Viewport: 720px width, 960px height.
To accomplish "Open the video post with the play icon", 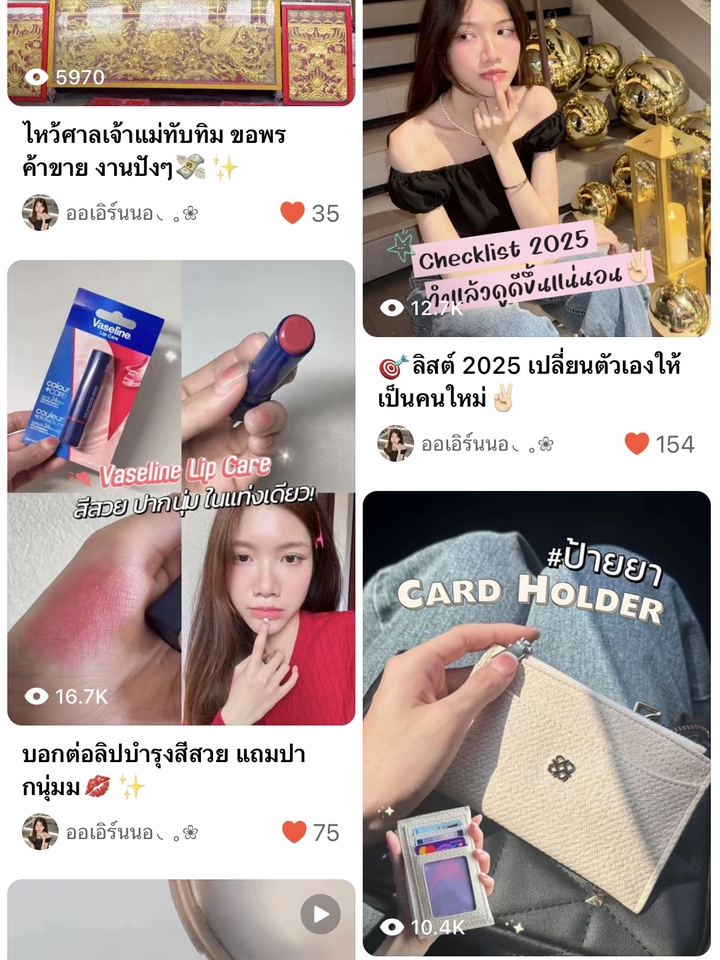I will pos(181,920).
